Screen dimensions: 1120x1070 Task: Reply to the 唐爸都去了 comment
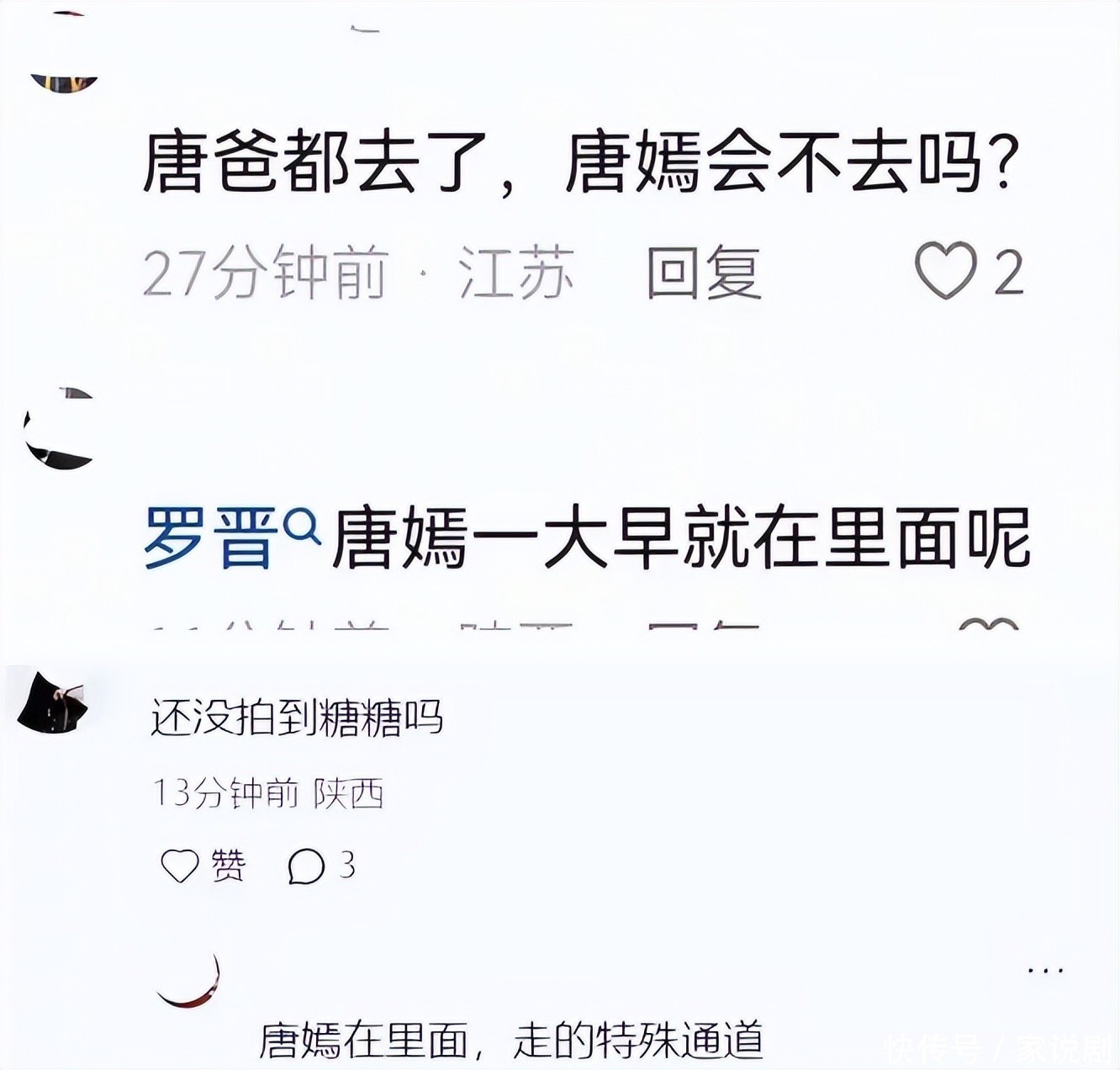coord(704,273)
